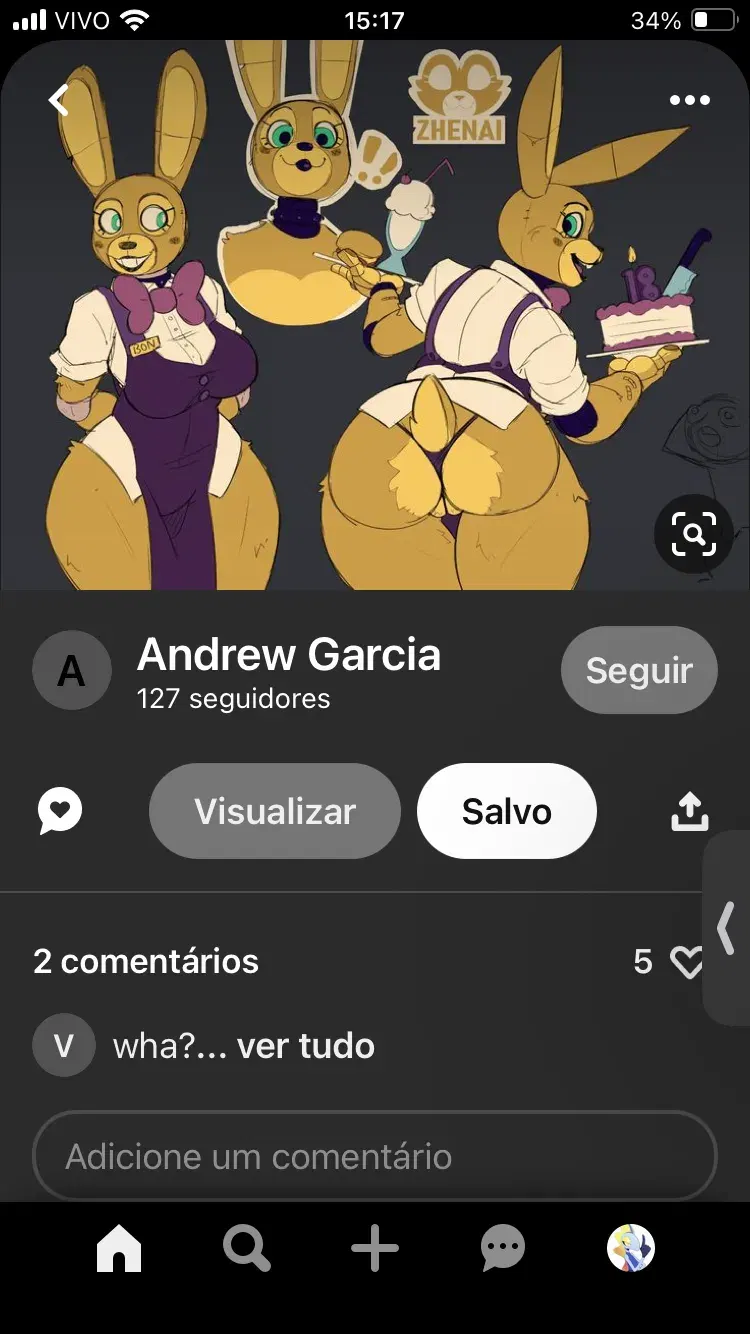The height and width of the screenshot is (1334, 750).
Task: Go to the Home tab
Action: click(119, 1248)
